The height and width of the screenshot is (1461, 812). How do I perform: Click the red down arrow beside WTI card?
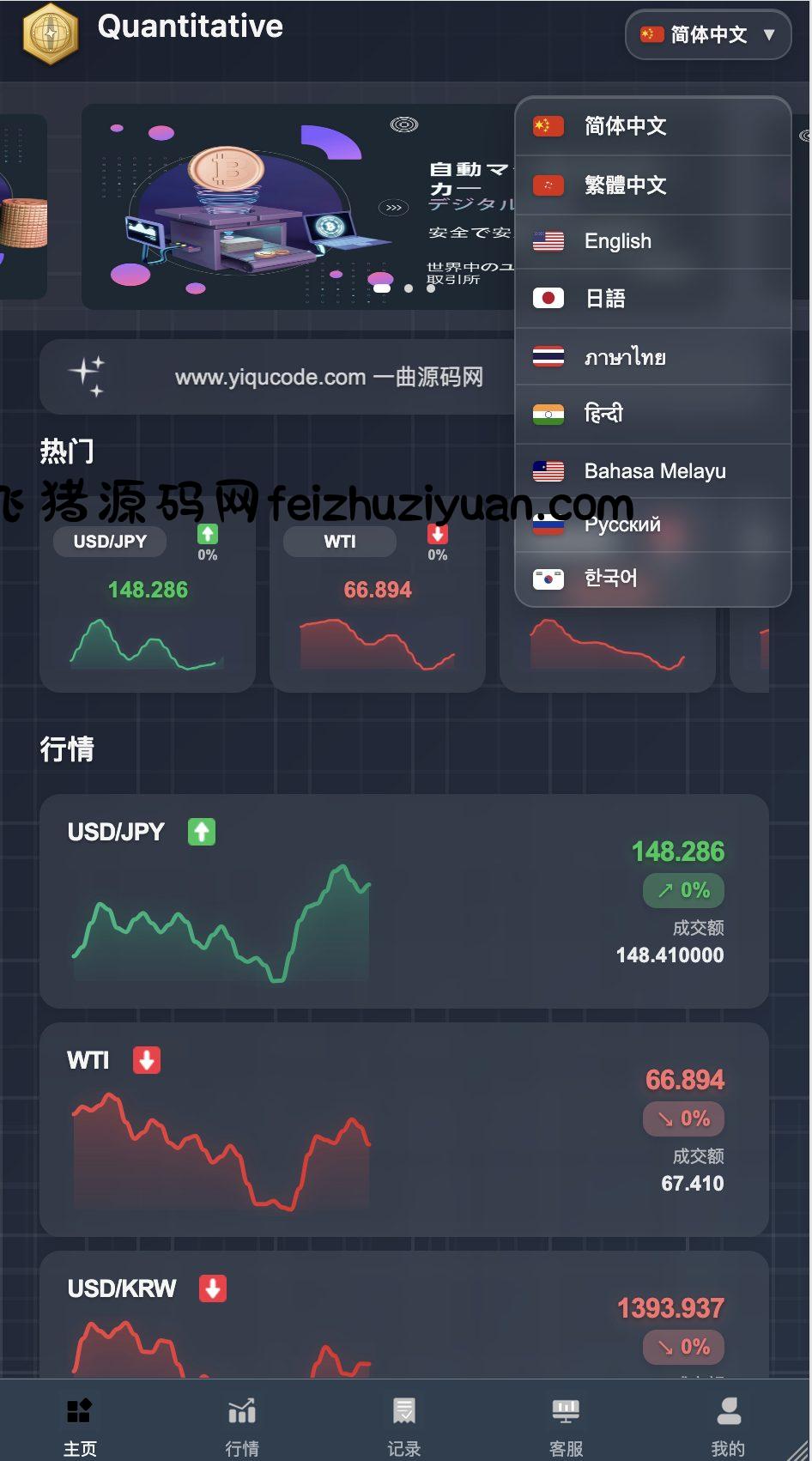pyautogui.click(x=147, y=1061)
